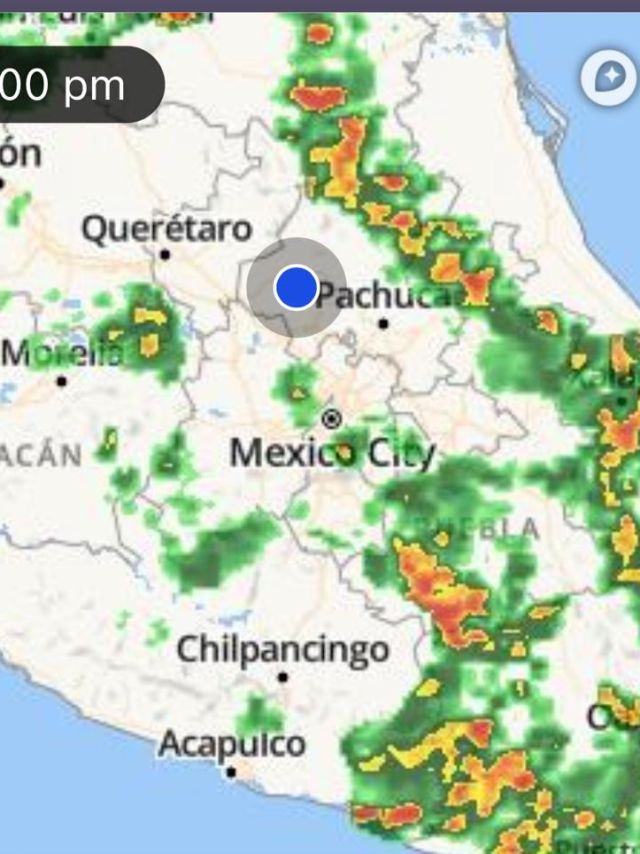
Task: Tap the sparkle pin icon on the map
Action: pos(606,78)
